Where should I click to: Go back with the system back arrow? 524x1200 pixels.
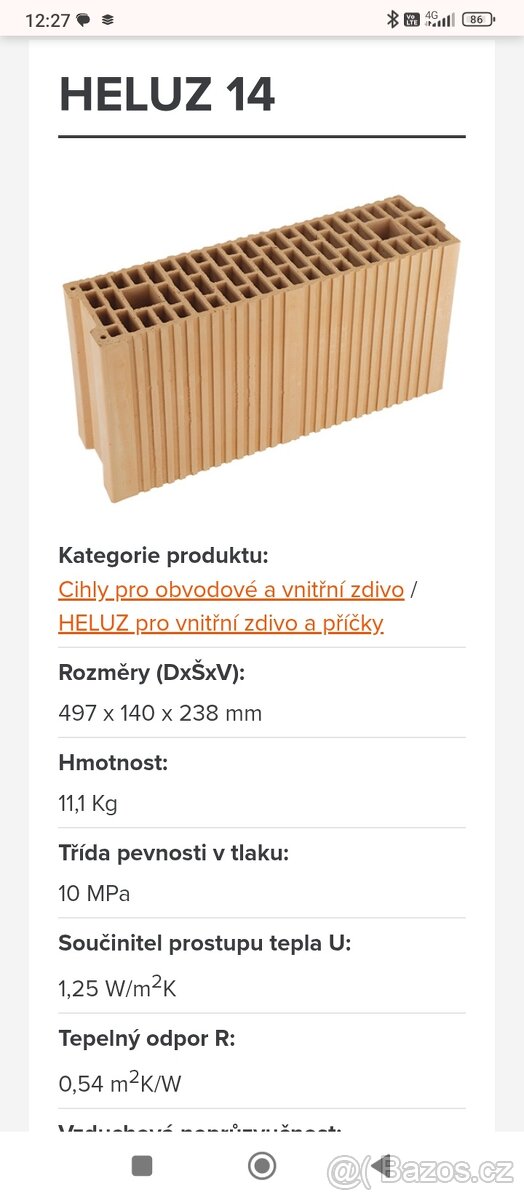coord(380,1166)
